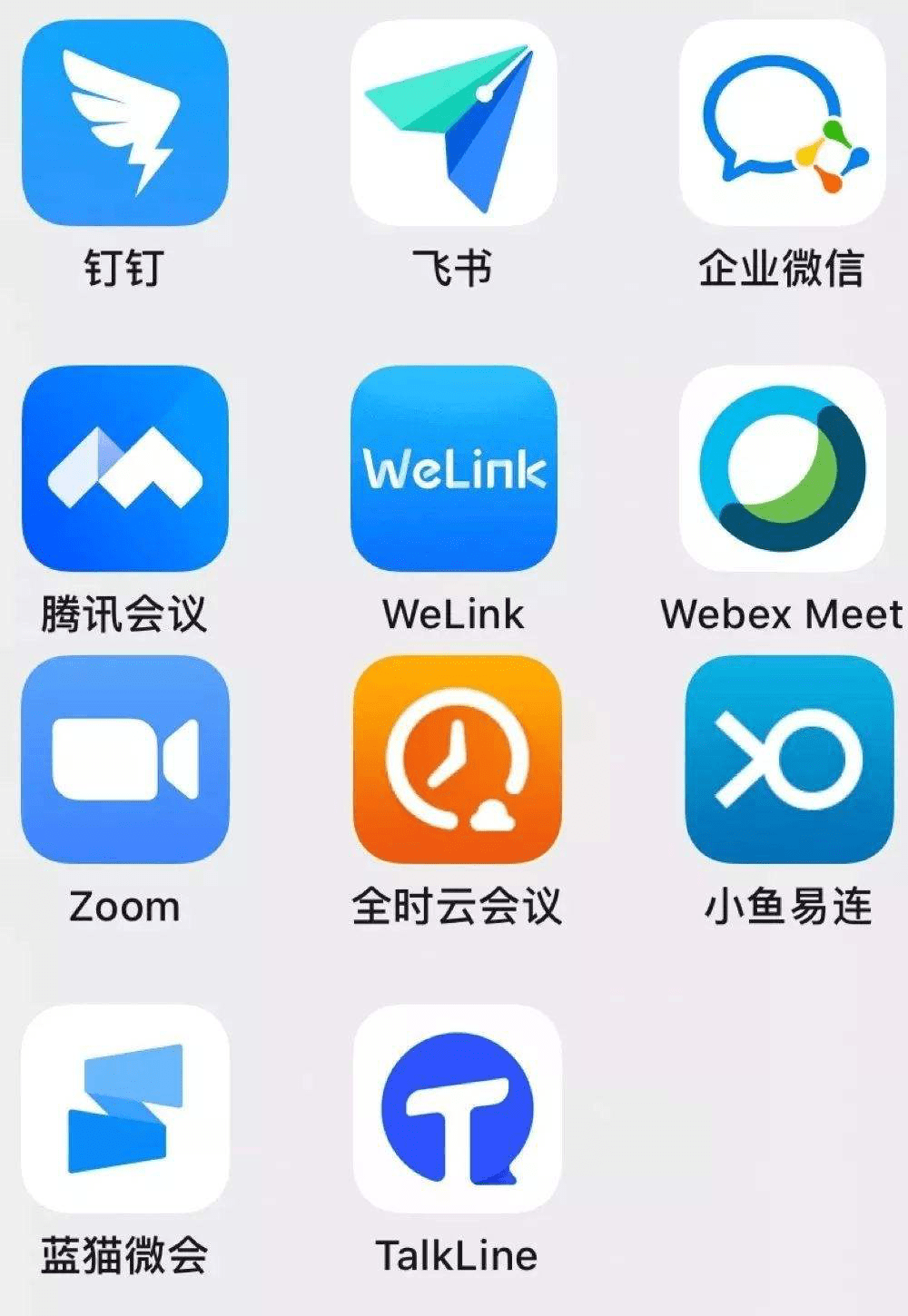Launch the 蓝猫微会 app

click(125, 1108)
